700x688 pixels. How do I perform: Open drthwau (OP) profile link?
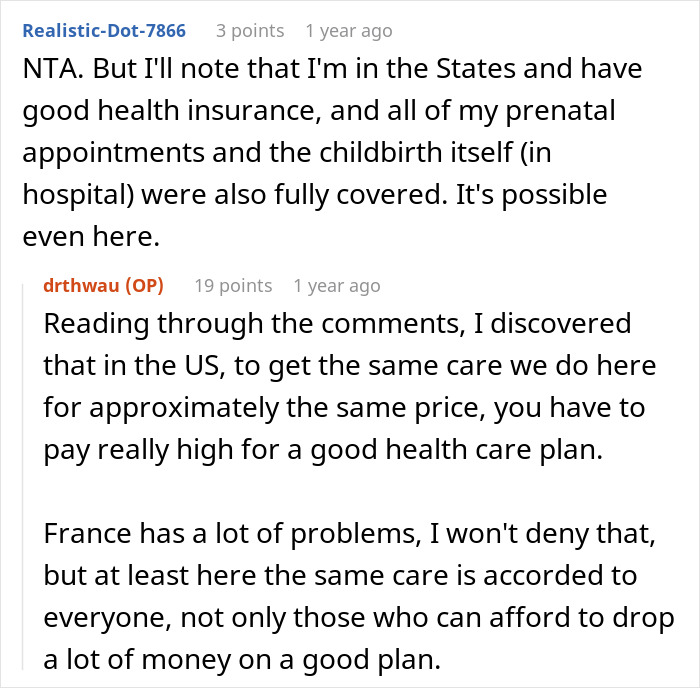click(x=103, y=286)
